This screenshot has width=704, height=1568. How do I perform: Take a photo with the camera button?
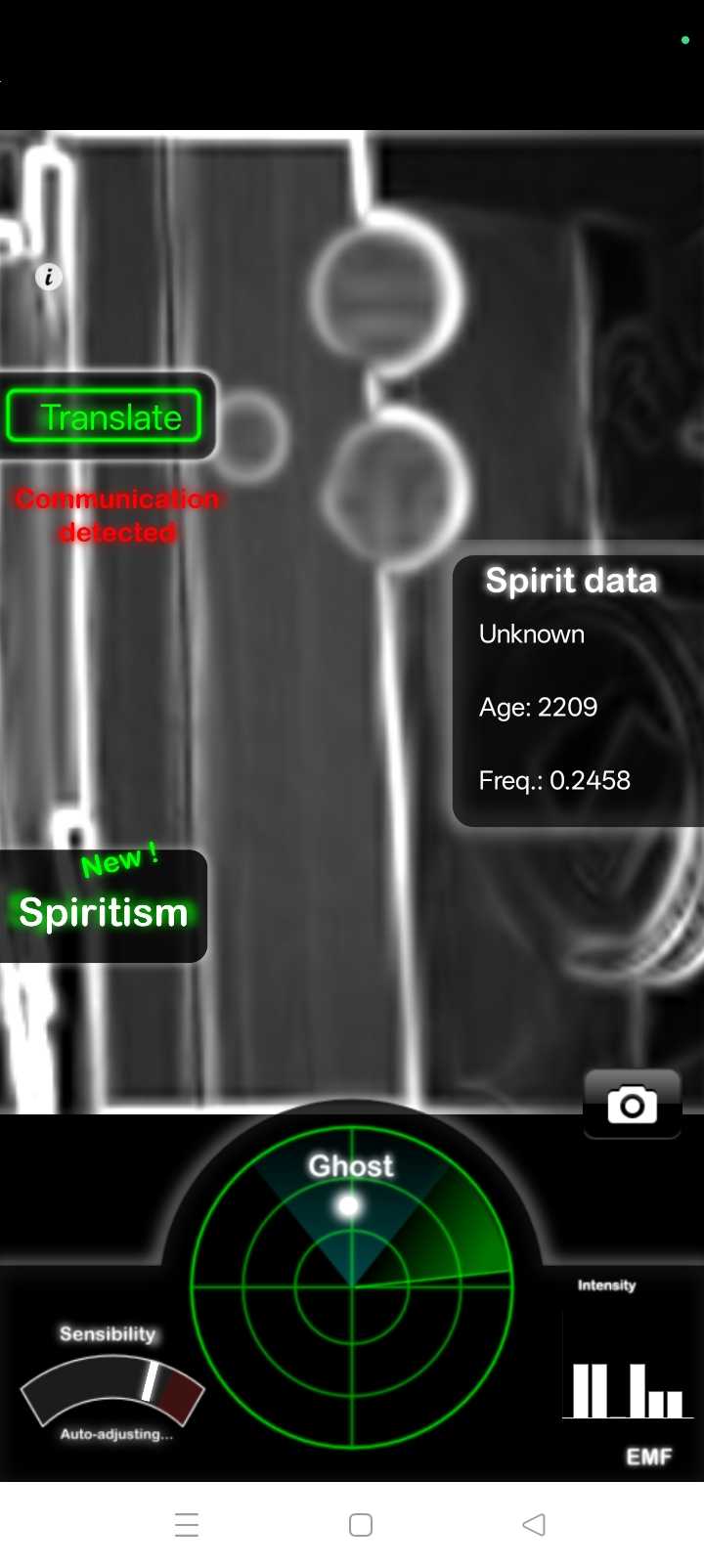click(632, 1105)
